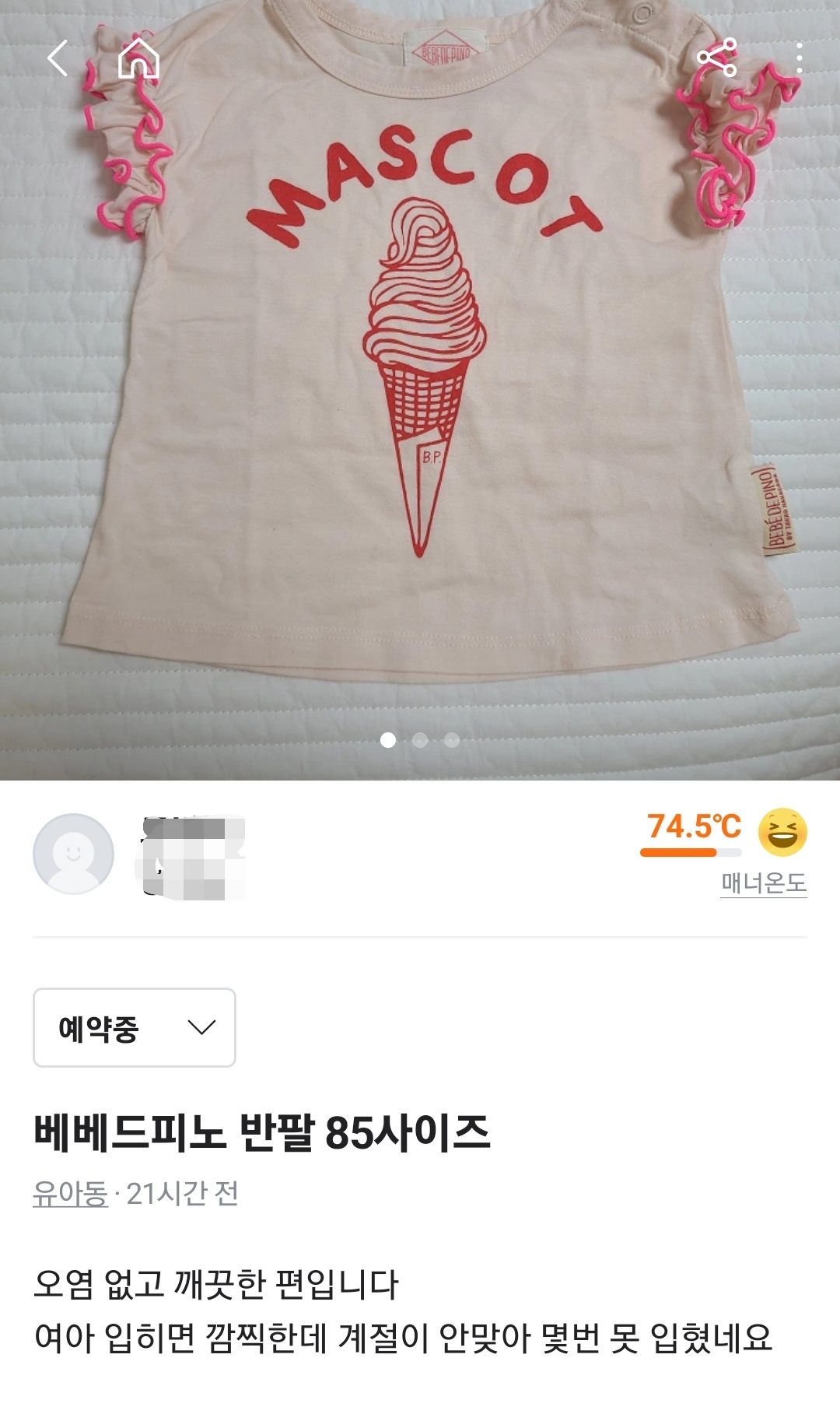Open the 예약중 status dropdown
Image resolution: width=840 pixels, height=1407 pixels.
point(135,1027)
